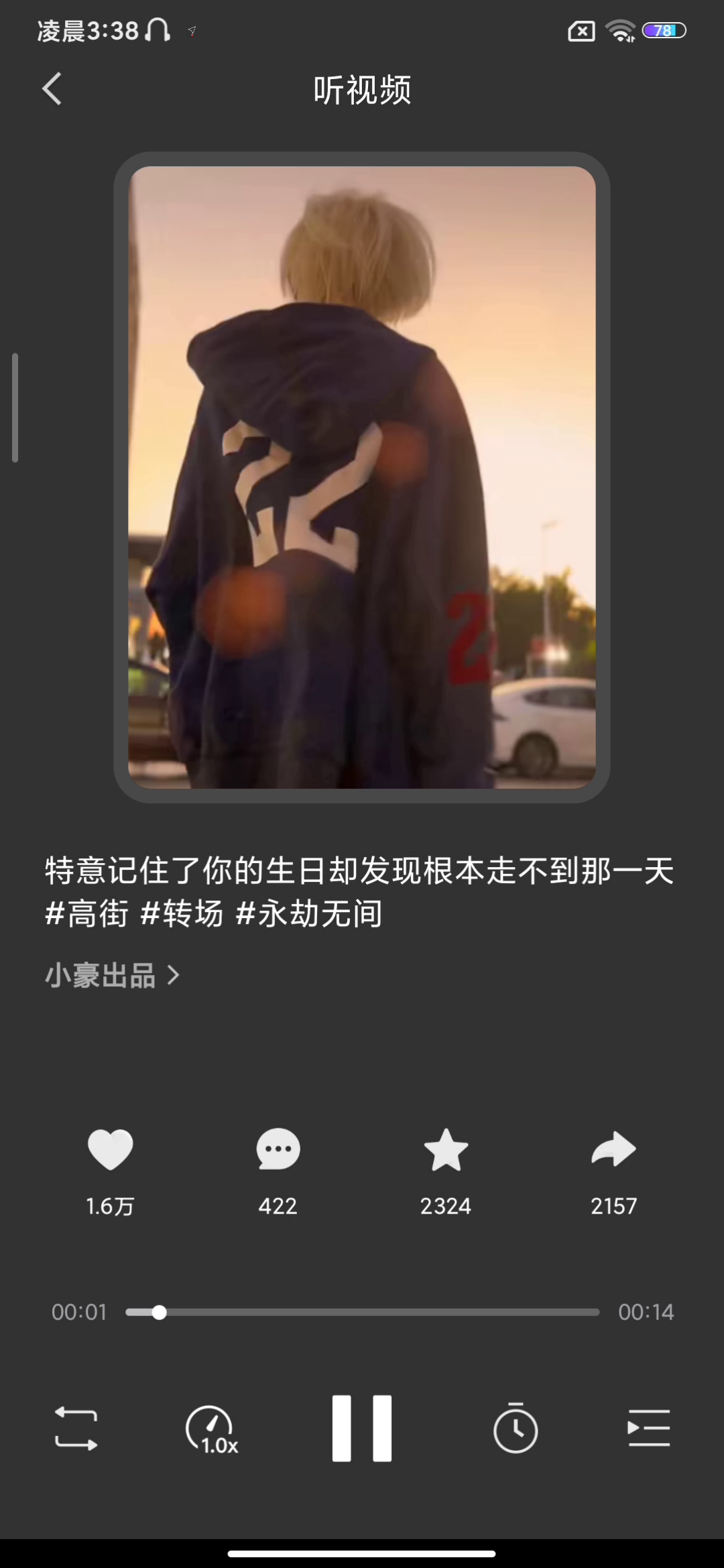Open the video cover image

[x=362, y=477]
